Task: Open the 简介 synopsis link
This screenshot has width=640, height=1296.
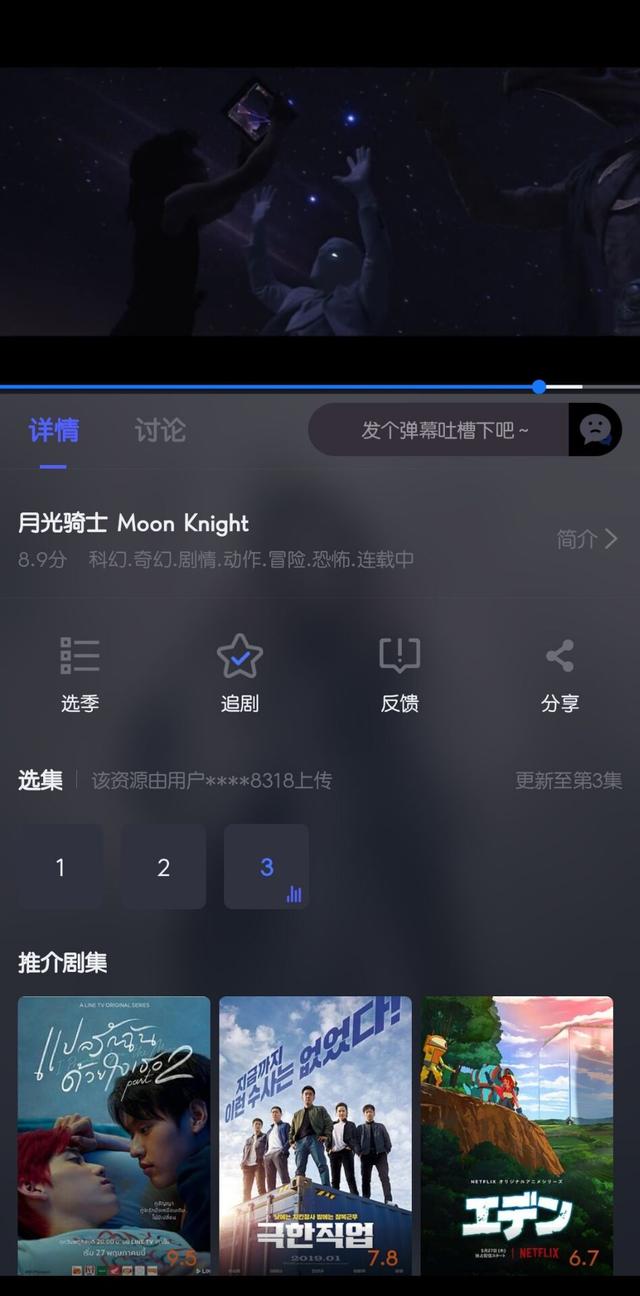Action: (587, 539)
